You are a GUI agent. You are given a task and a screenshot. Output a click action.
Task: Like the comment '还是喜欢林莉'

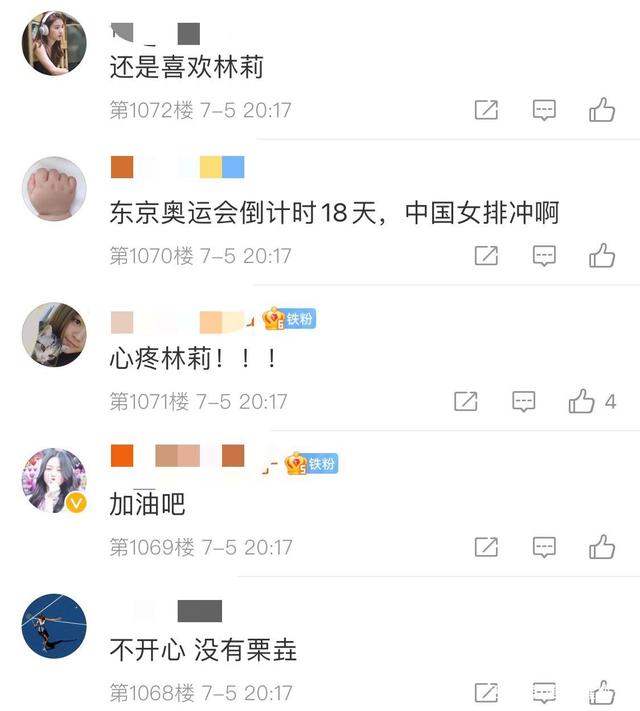click(602, 109)
